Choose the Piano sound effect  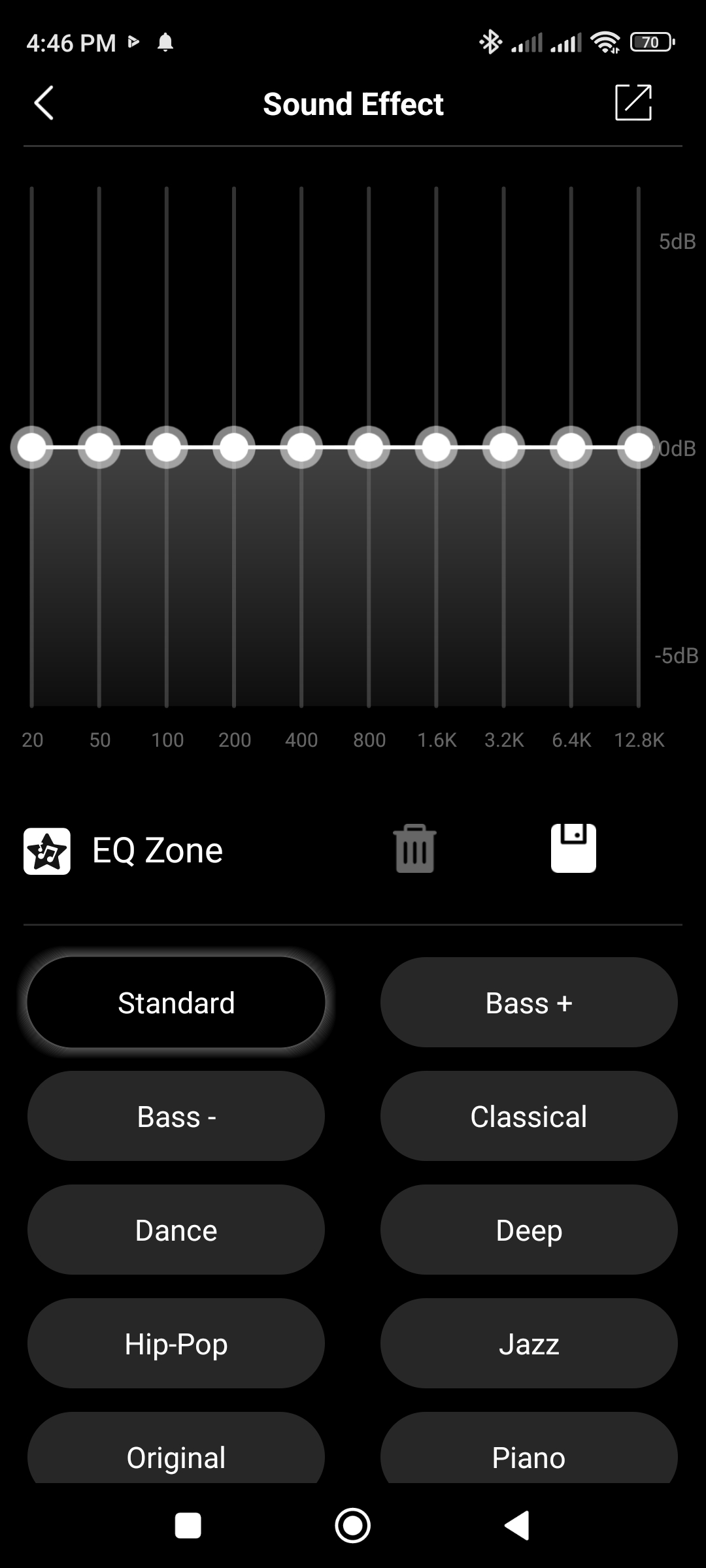[529, 1457]
